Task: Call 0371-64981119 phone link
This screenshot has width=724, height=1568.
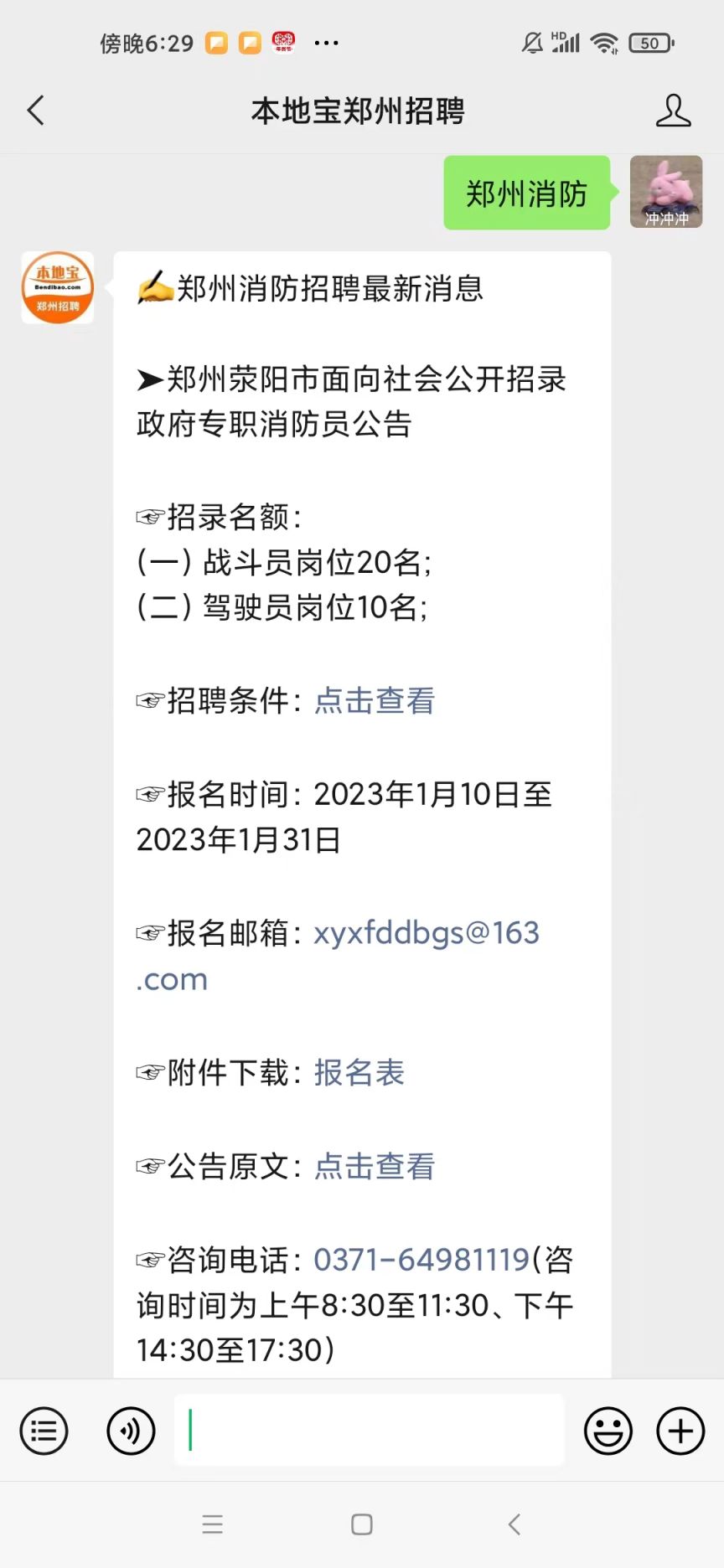Action: [421, 1259]
